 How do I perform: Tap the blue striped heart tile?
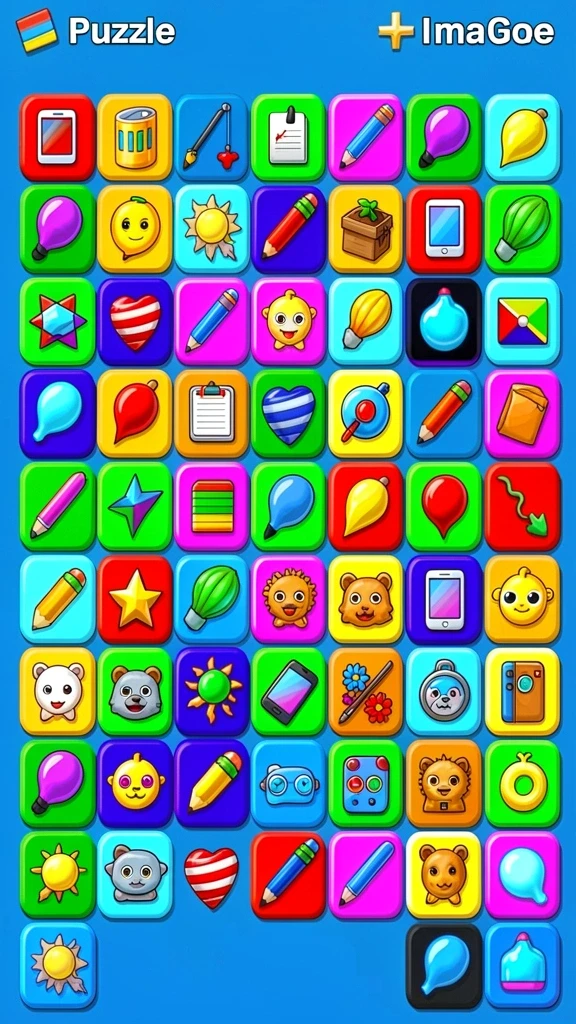[288, 414]
